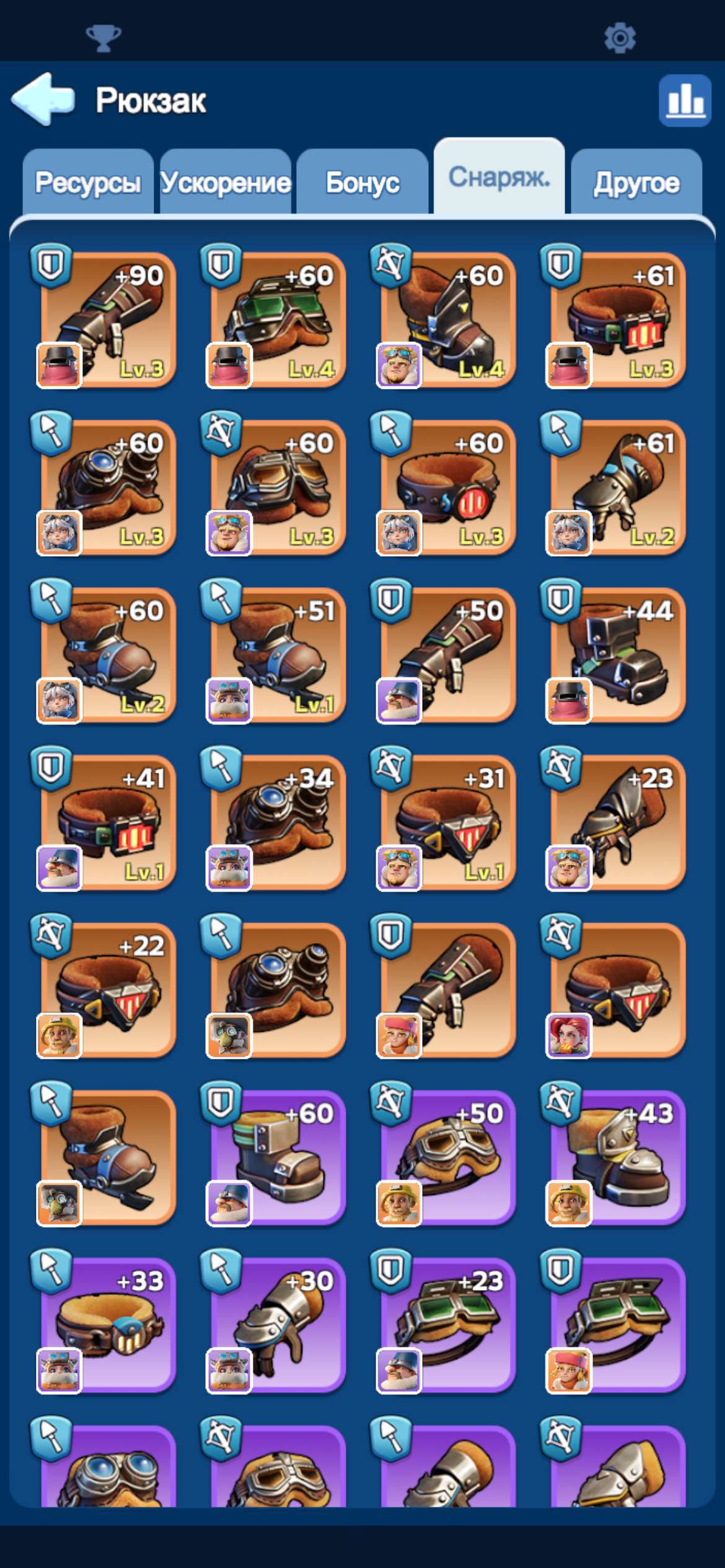725x1568 pixels.
Task: Switch to the Ускорение tab
Action: (x=226, y=182)
